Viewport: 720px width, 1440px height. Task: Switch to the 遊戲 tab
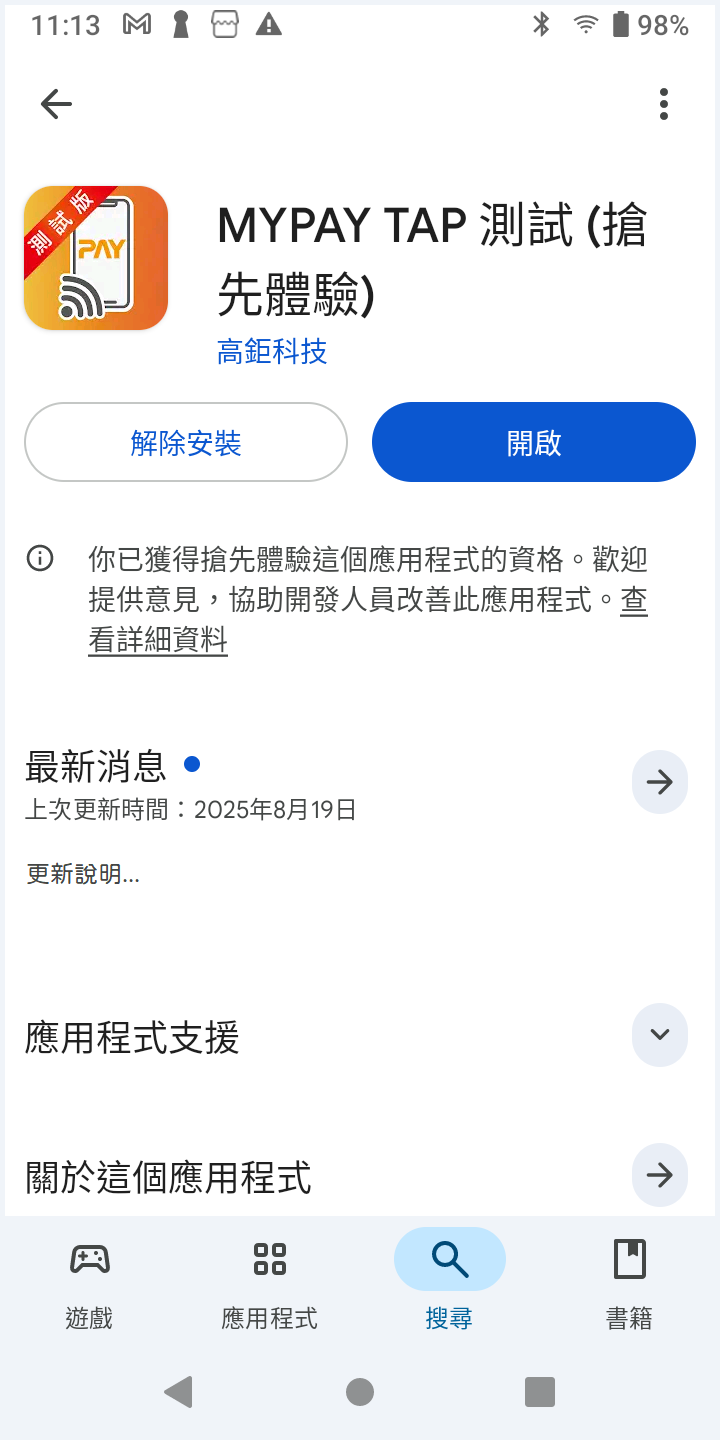click(x=90, y=1283)
